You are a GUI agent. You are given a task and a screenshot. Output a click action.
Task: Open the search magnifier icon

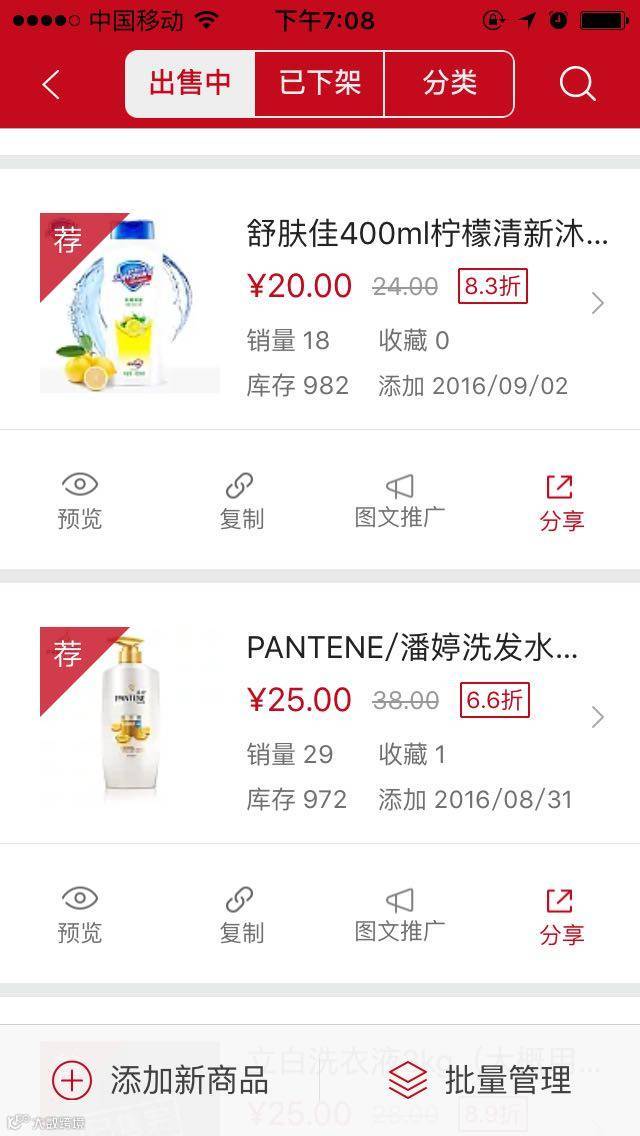coord(577,84)
